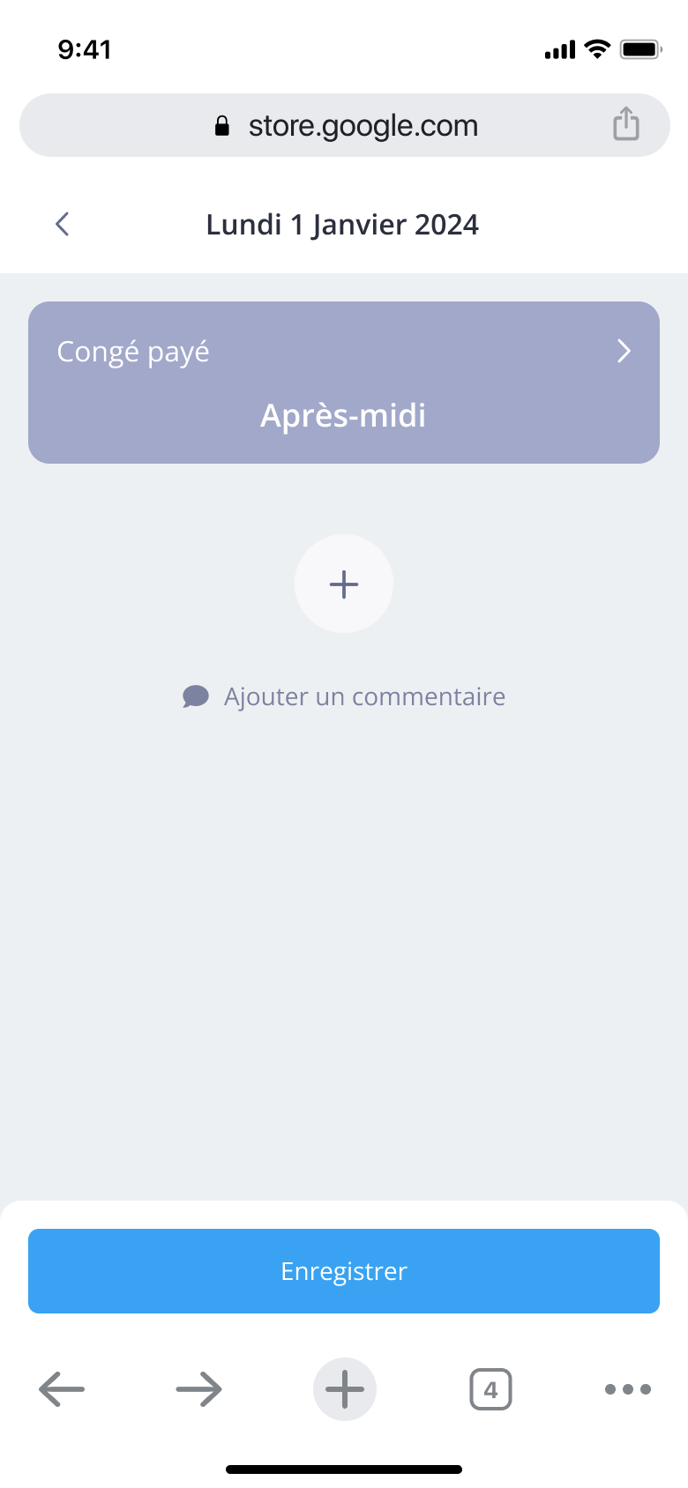Open a new browser tab

click(345, 1389)
